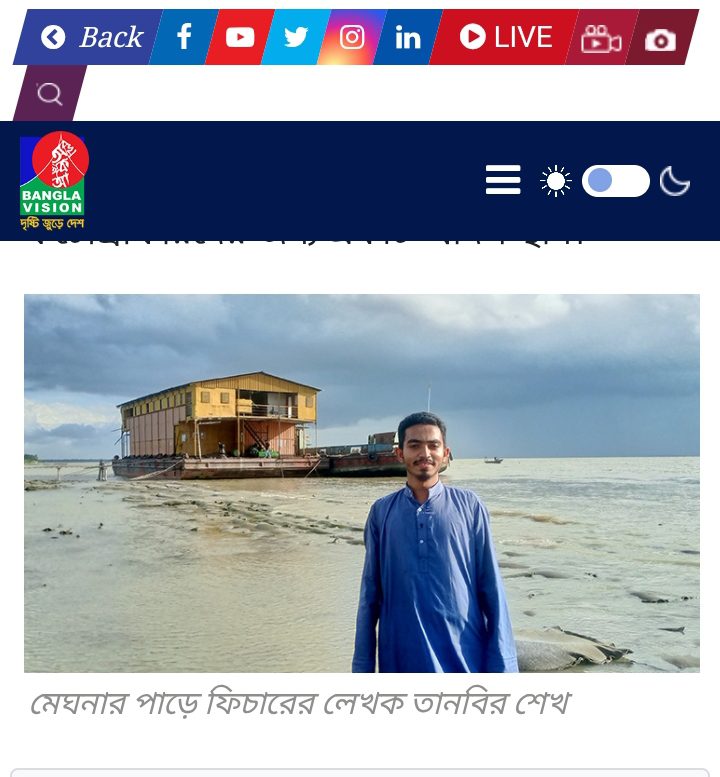The height and width of the screenshot is (777, 720).
Task: Open the search magnifier
Action: [49, 94]
